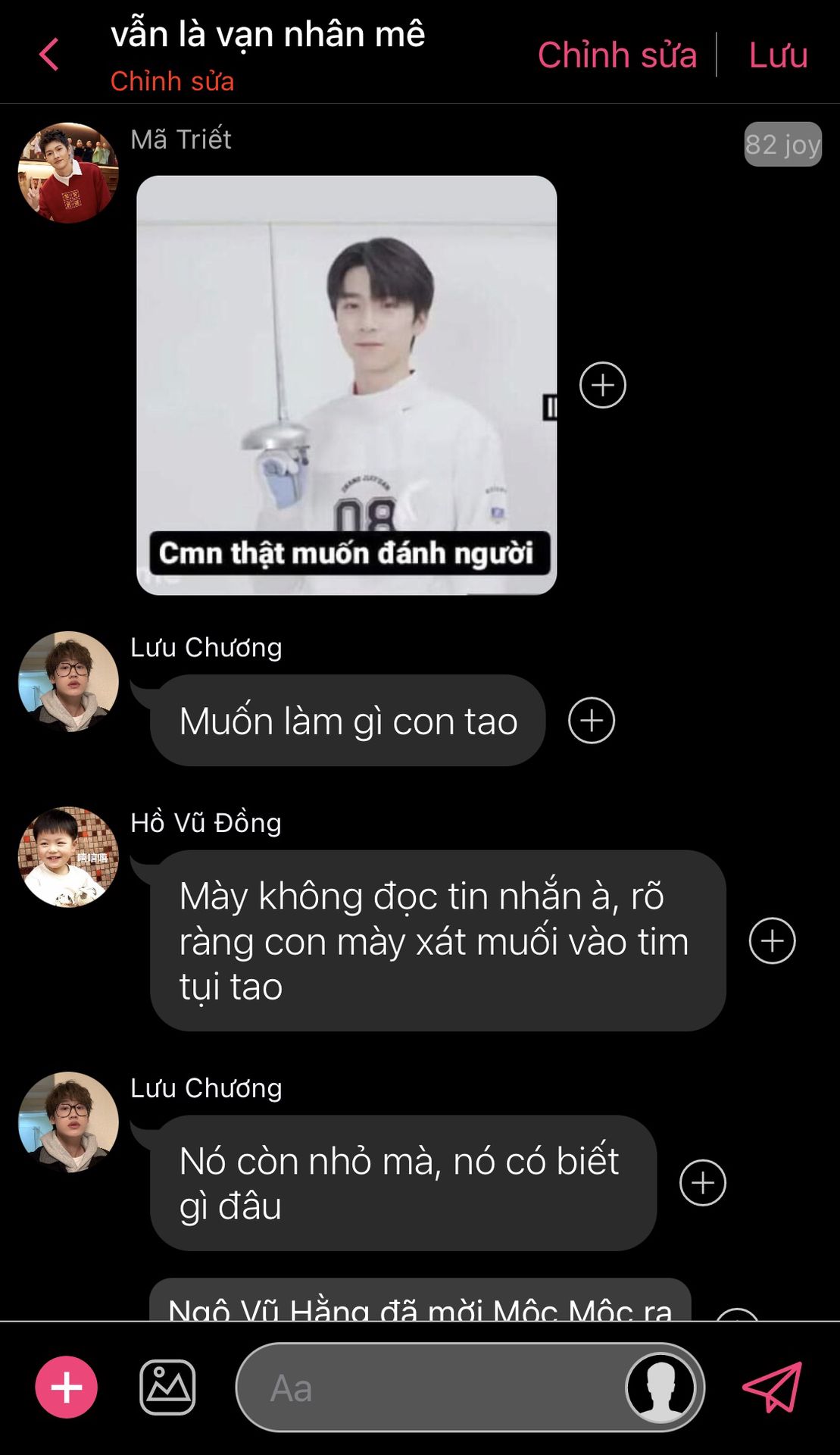Open Mã Triết's fencing image message
Screen dimensions: 840x1455
[346, 385]
